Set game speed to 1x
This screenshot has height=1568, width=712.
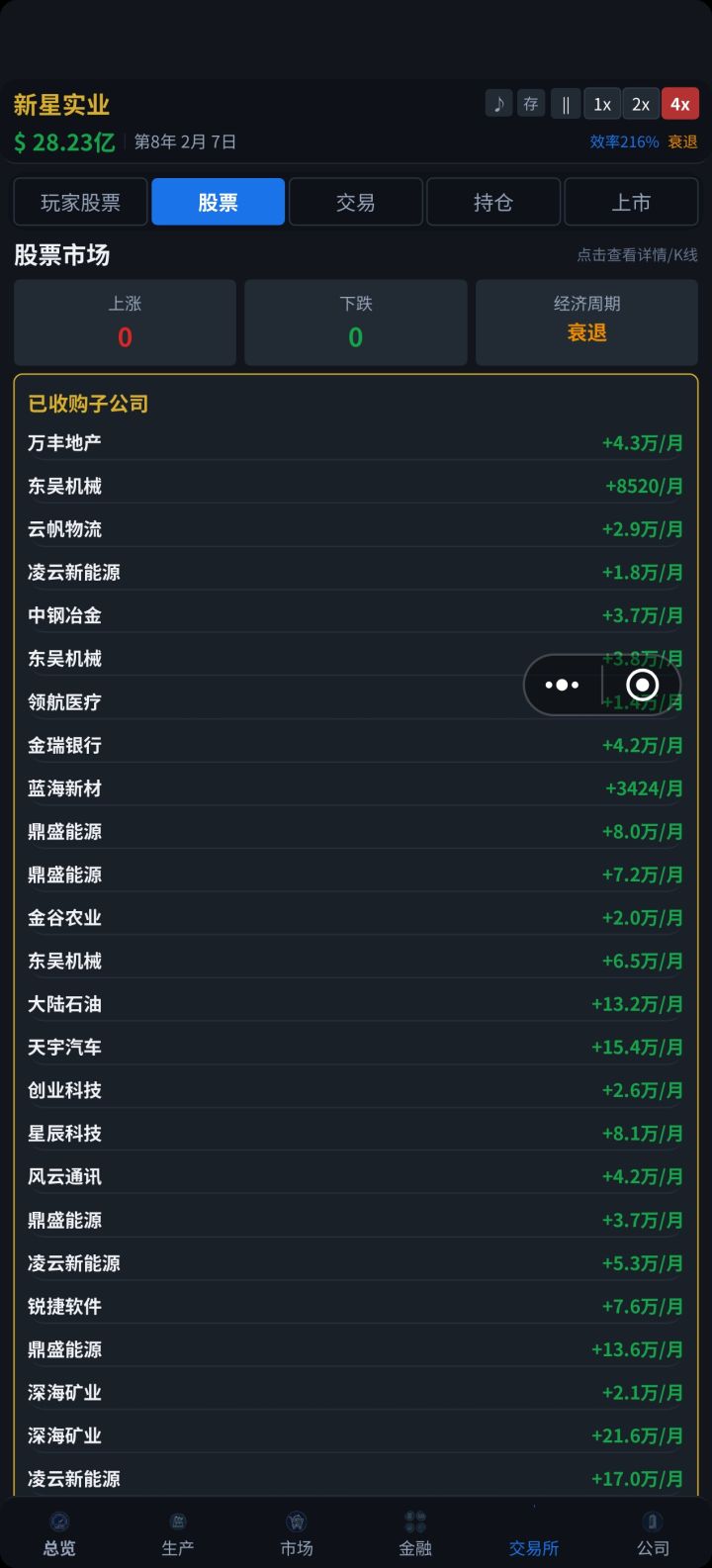[602, 104]
